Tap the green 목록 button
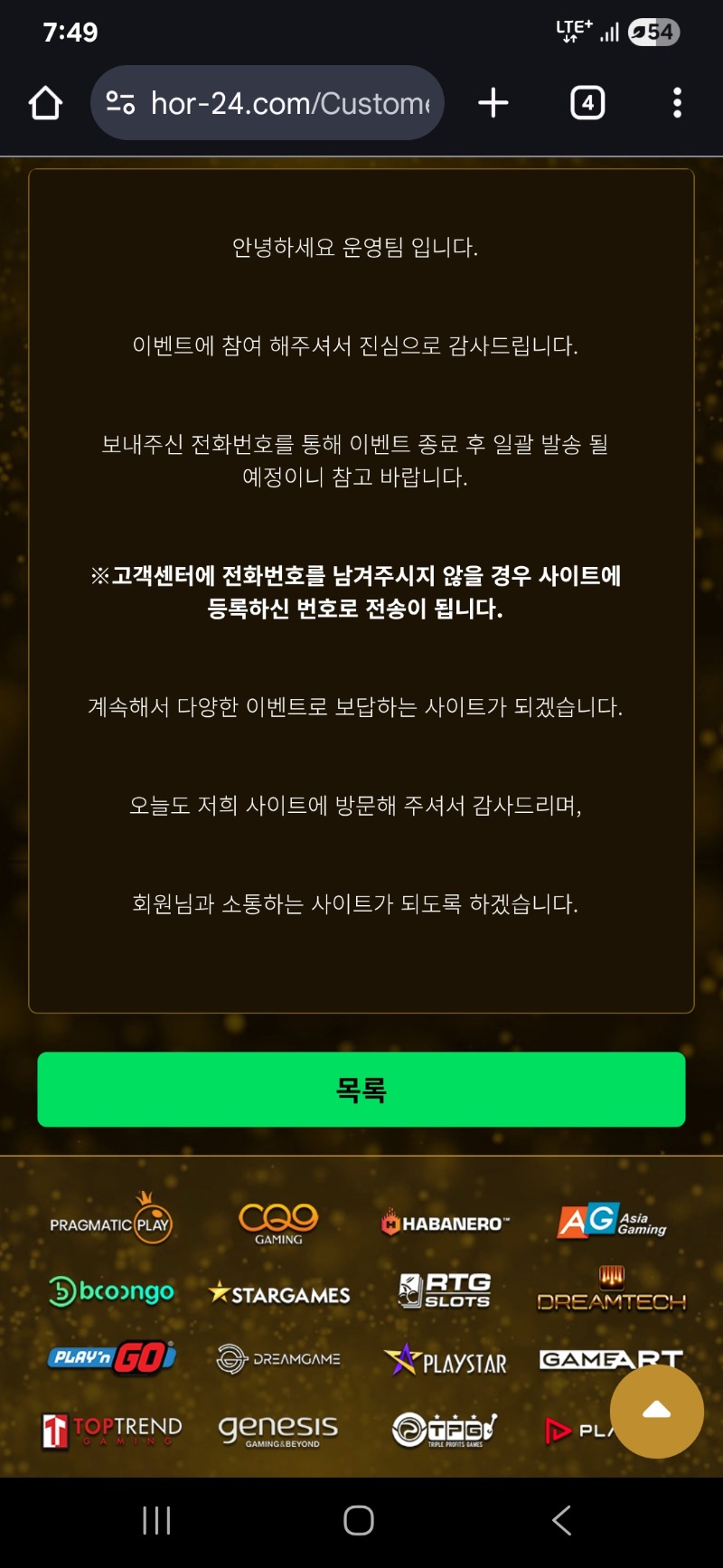Viewport: 723px width, 1568px height. [x=361, y=1090]
